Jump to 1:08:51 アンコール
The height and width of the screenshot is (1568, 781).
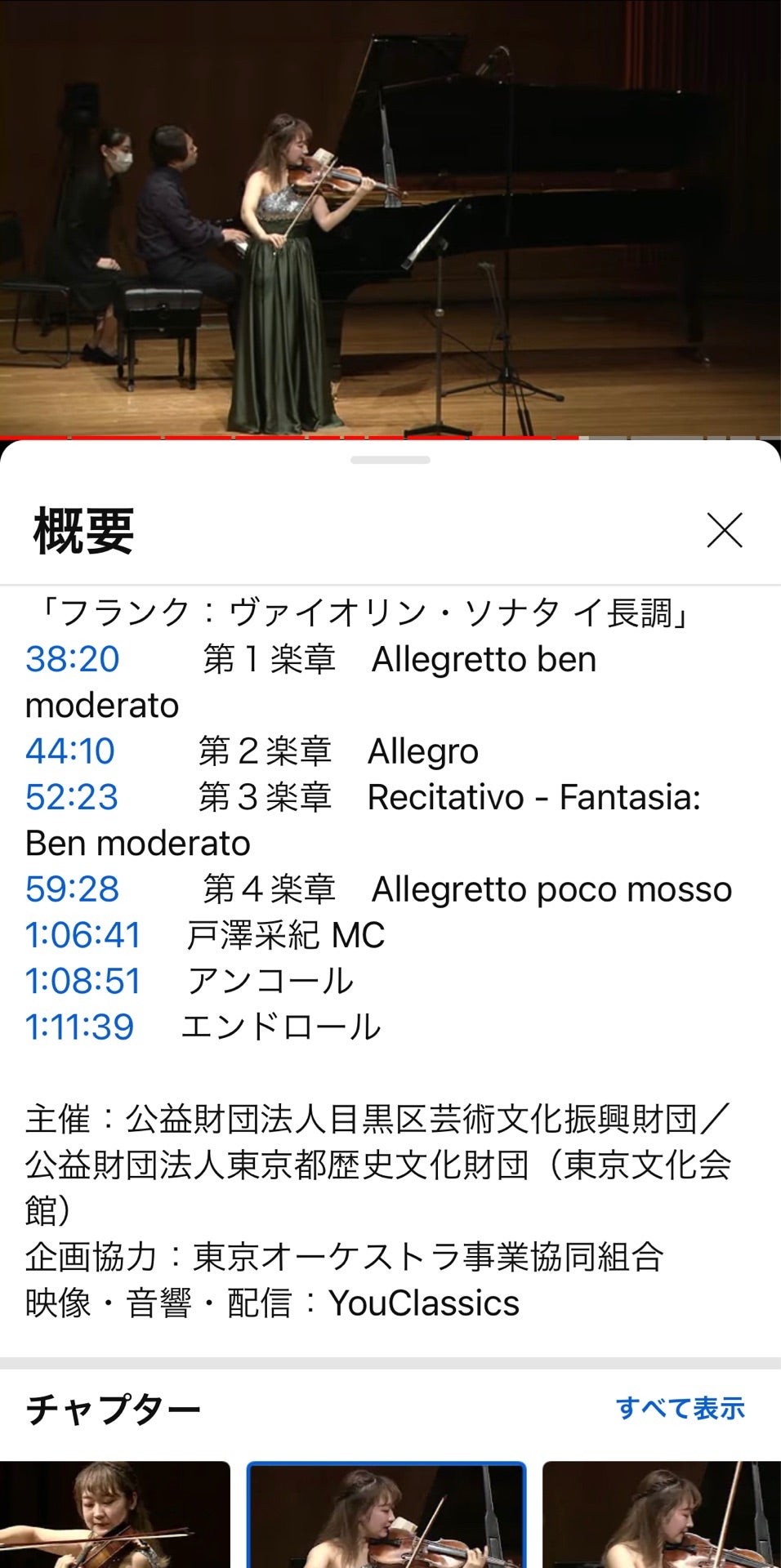coord(83,981)
